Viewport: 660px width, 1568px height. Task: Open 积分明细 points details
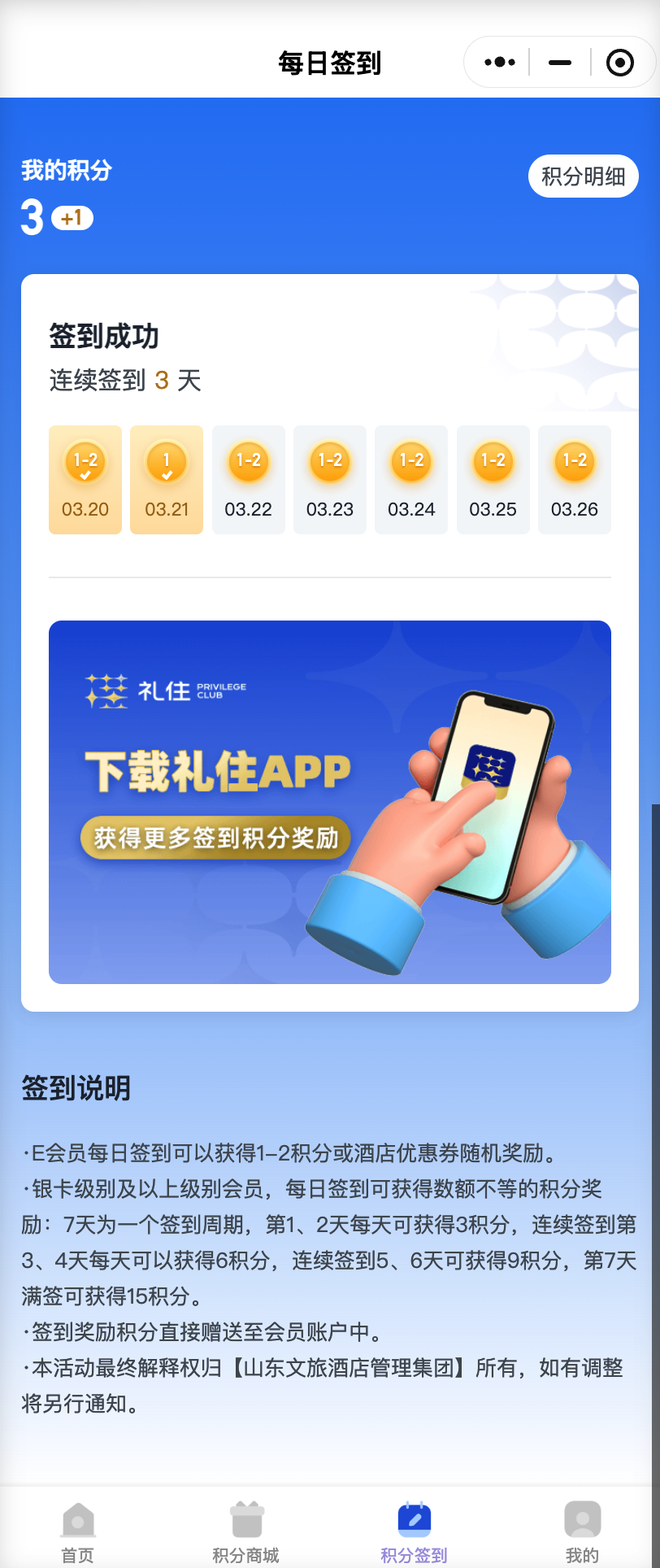pos(583,176)
